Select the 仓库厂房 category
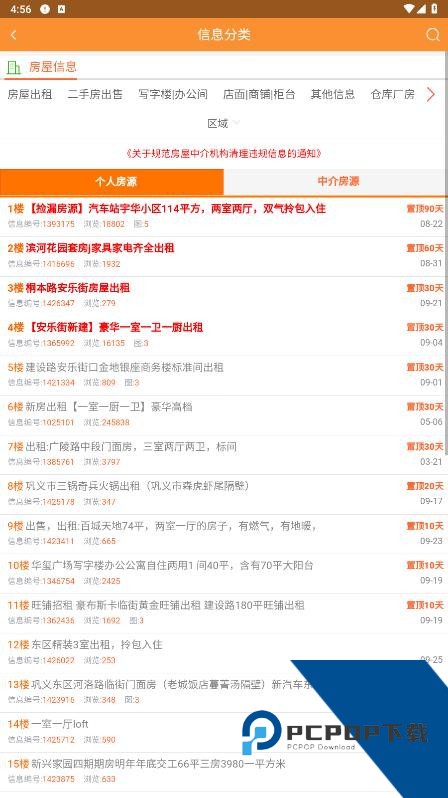 tap(393, 94)
